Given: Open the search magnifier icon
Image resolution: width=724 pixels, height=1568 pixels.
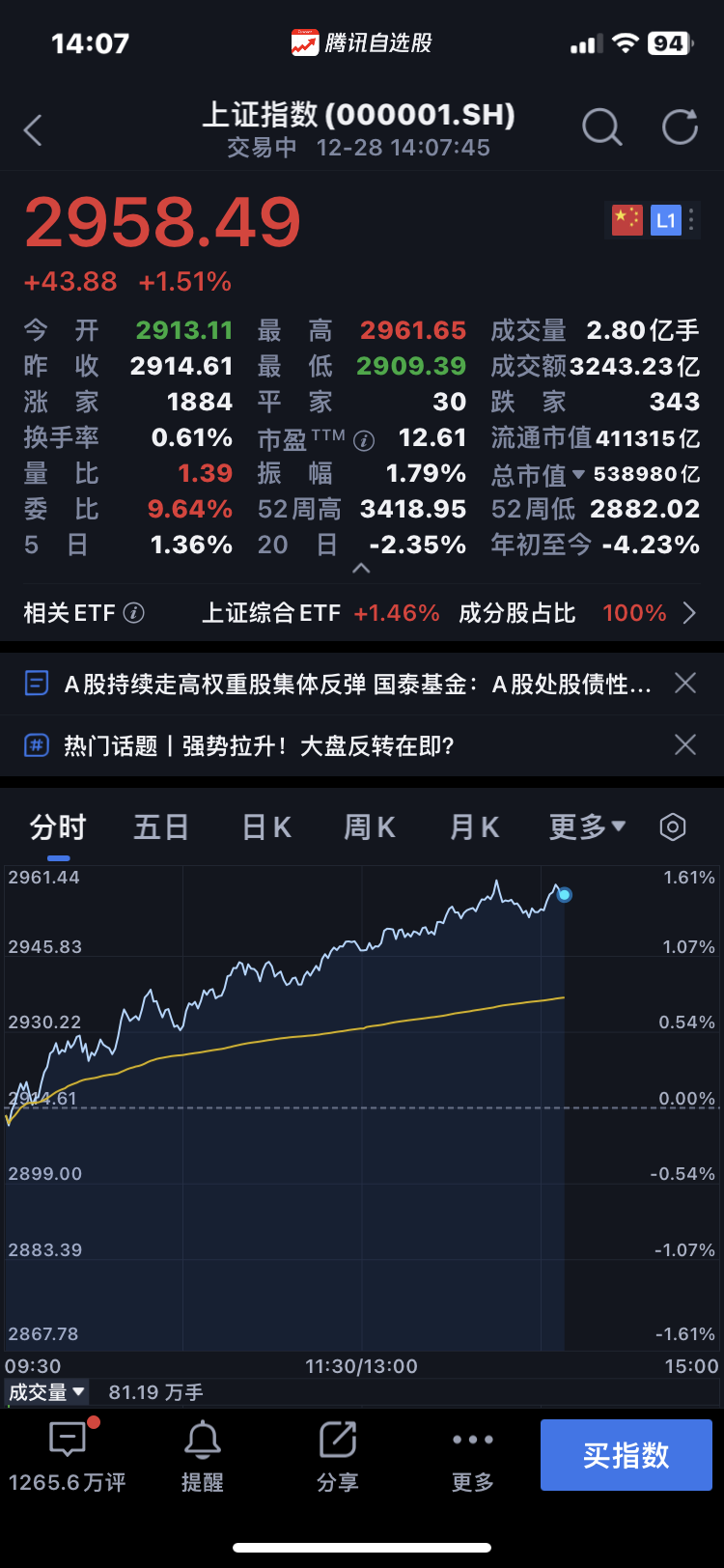Looking at the screenshot, I should click(x=602, y=127).
